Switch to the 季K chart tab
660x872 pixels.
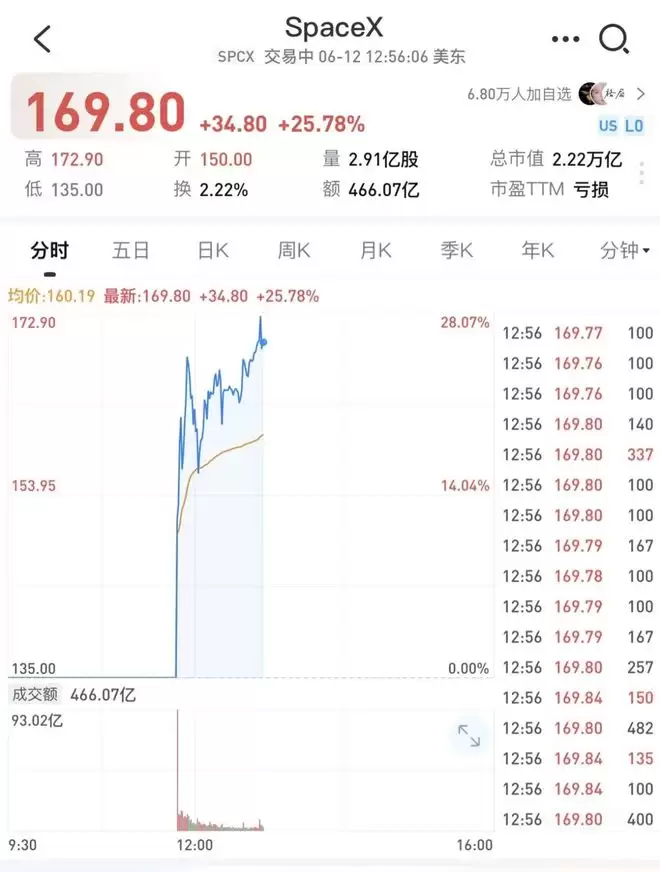457,251
